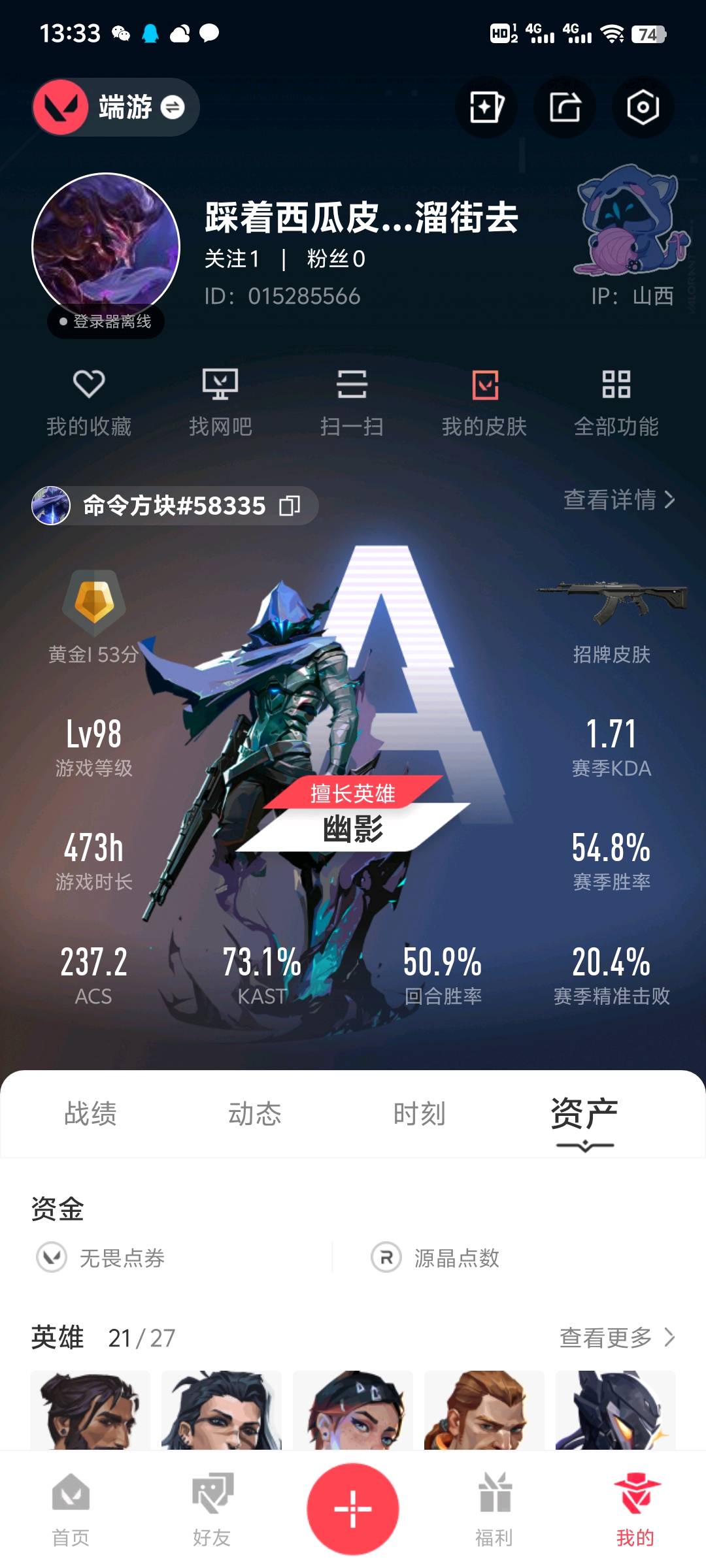Tap the red plus create button

pyautogui.click(x=353, y=1509)
